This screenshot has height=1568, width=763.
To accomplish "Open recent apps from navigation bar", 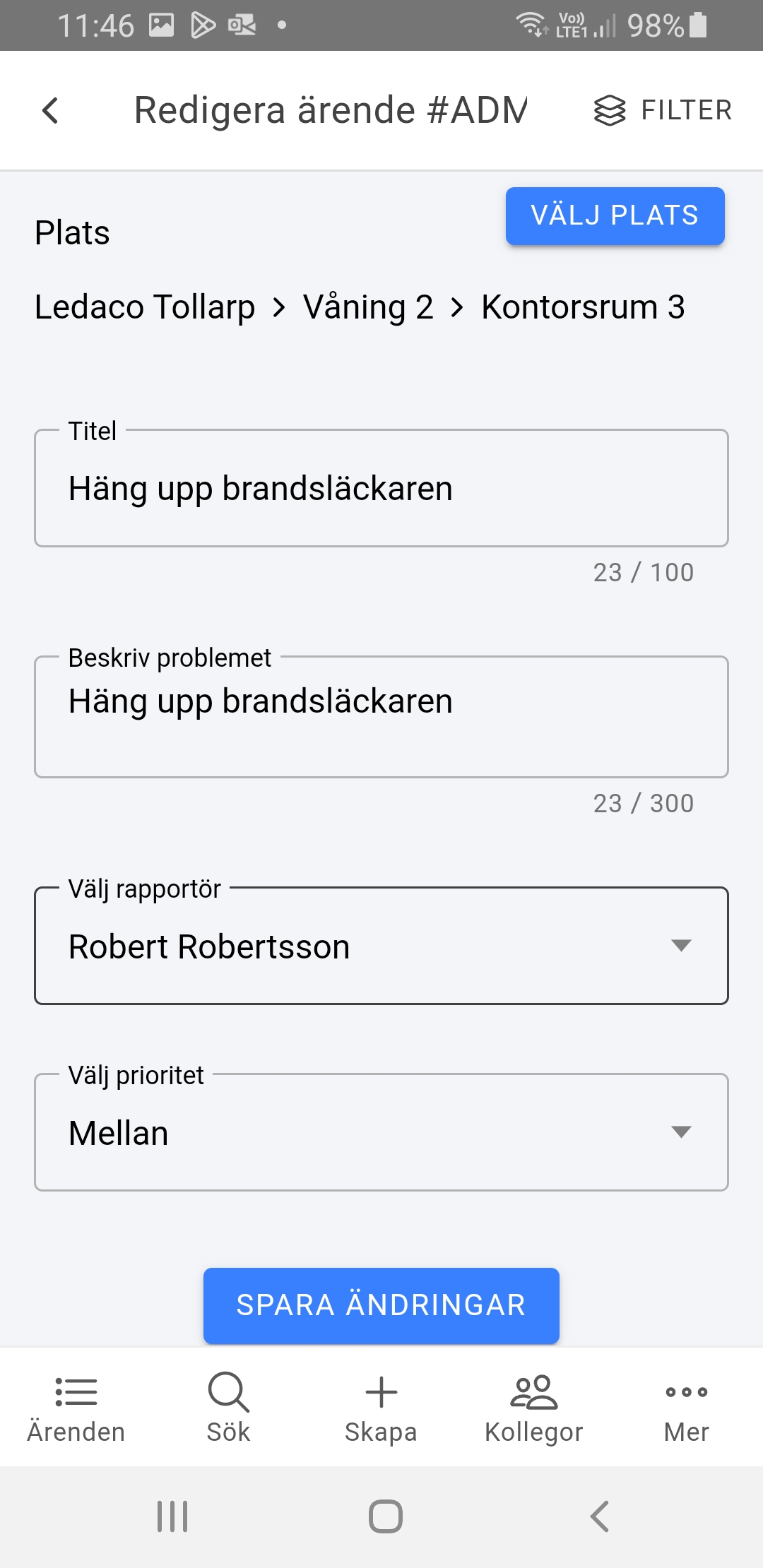I will (x=172, y=1516).
